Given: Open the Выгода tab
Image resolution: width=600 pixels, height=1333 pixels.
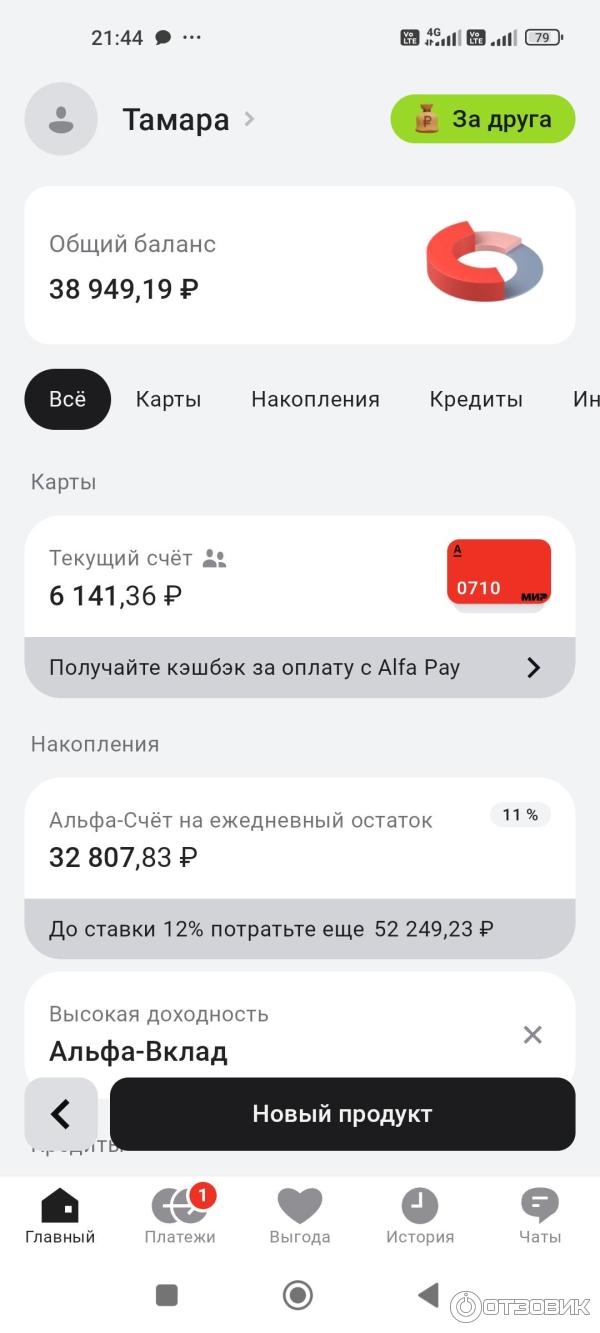Looking at the screenshot, I should tap(300, 1216).
